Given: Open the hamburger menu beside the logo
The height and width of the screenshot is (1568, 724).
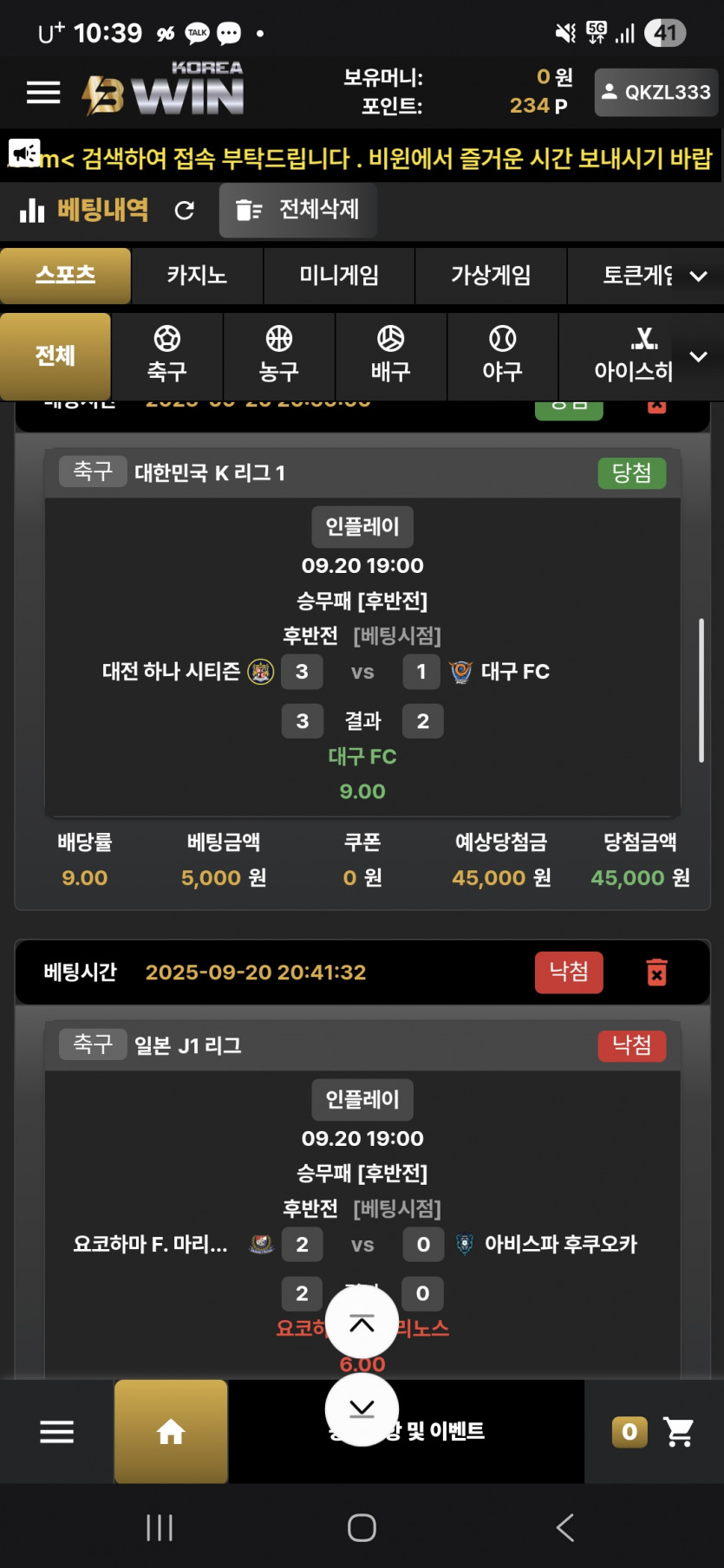Looking at the screenshot, I should 43,92.
